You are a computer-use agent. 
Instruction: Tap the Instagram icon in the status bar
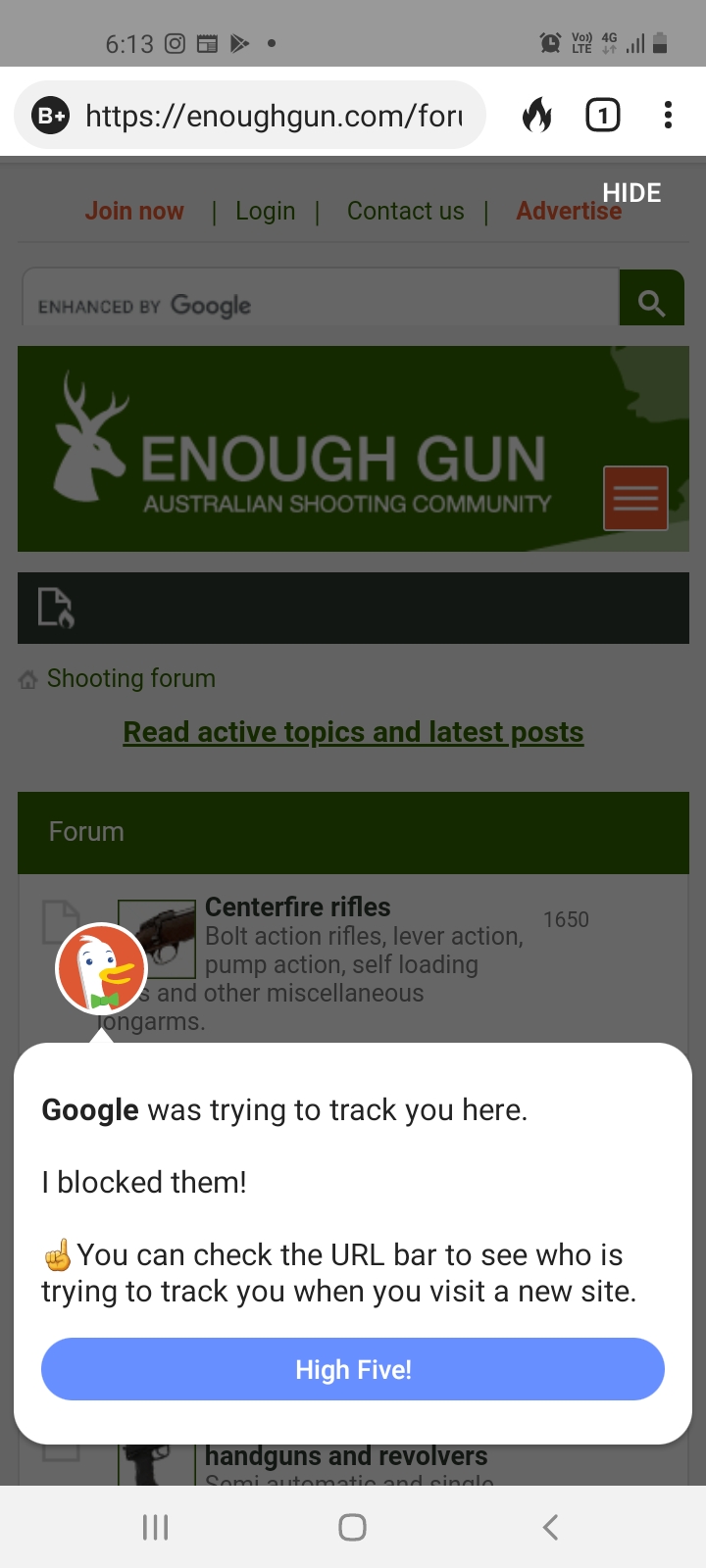click(x=174, y=43)
